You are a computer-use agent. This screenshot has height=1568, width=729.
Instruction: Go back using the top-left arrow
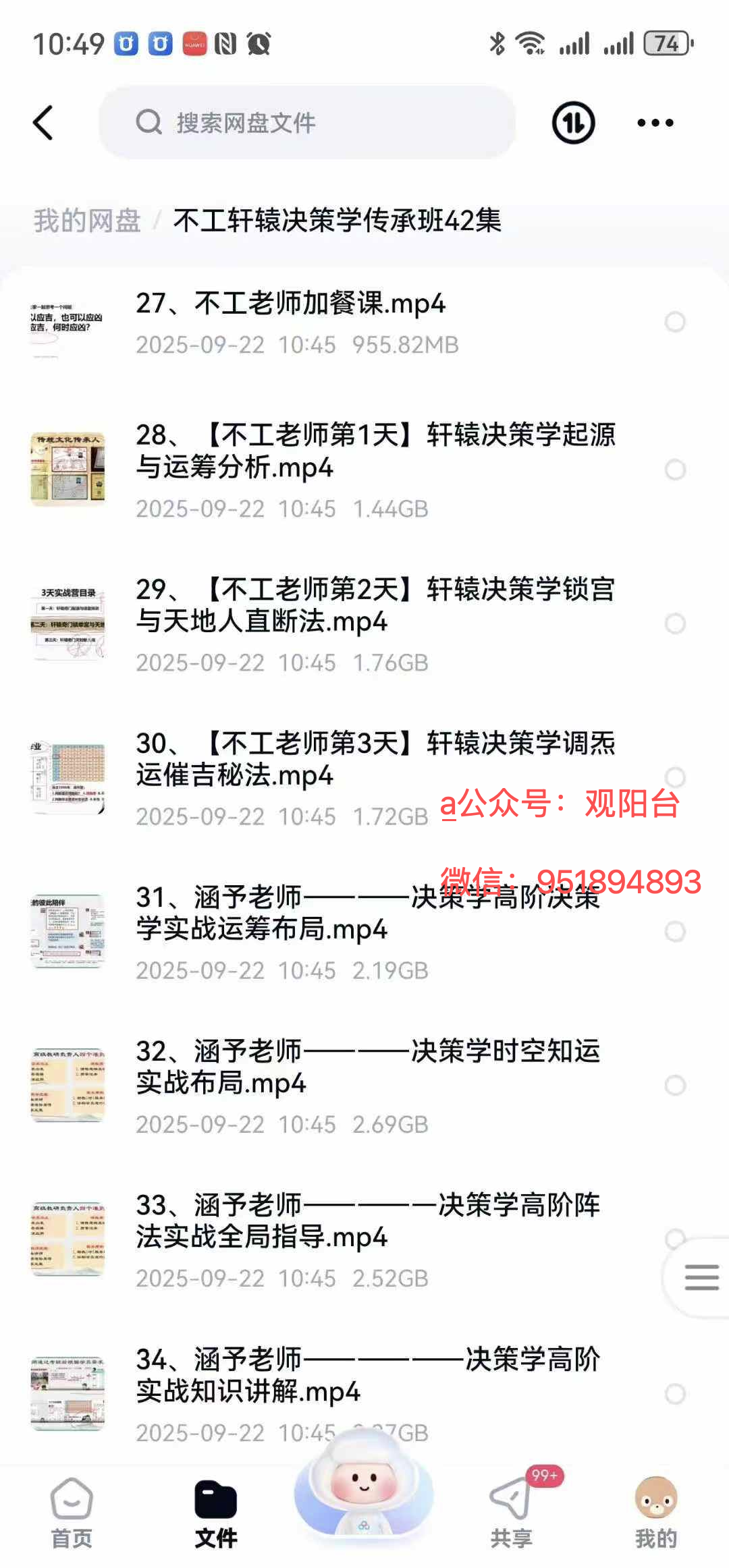point(43,123)
